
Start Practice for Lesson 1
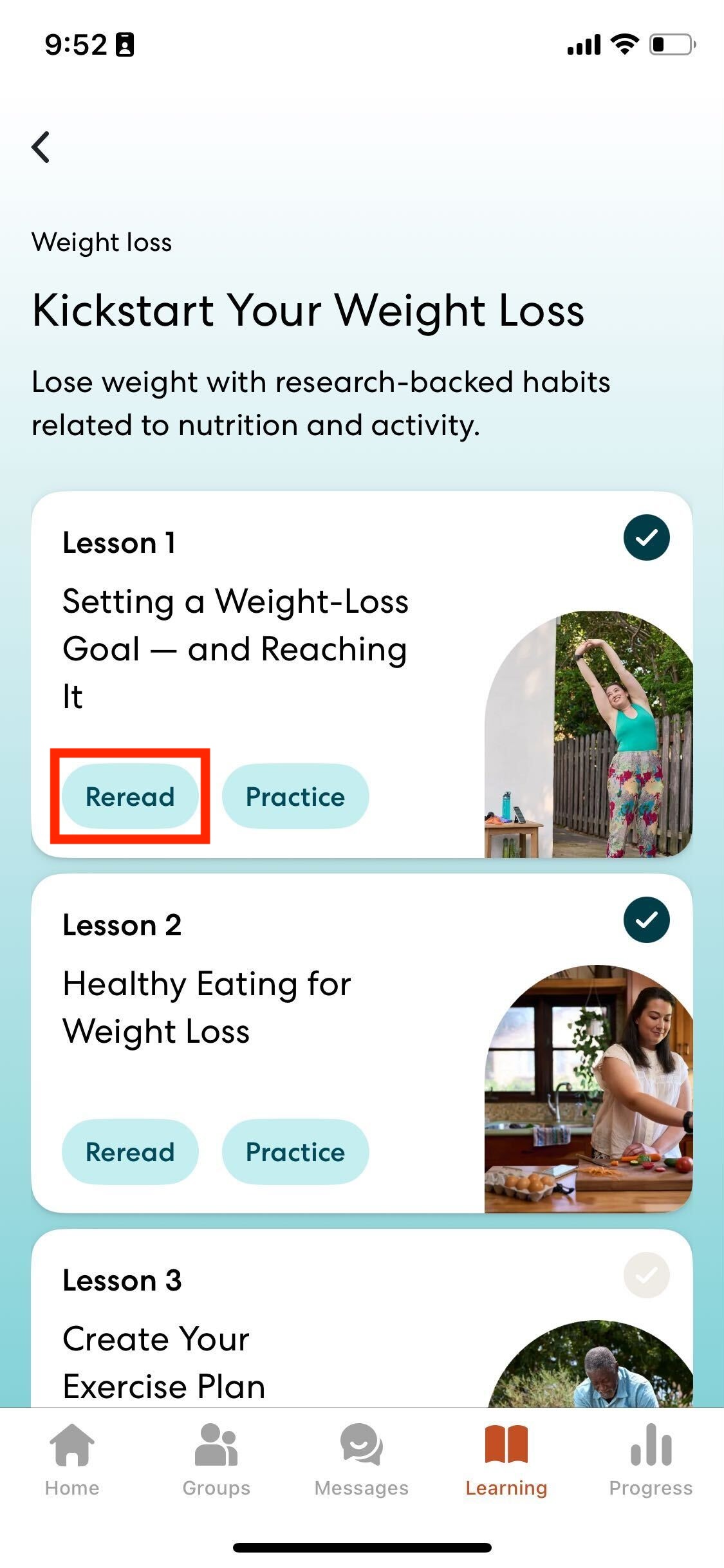coord(295,796)
